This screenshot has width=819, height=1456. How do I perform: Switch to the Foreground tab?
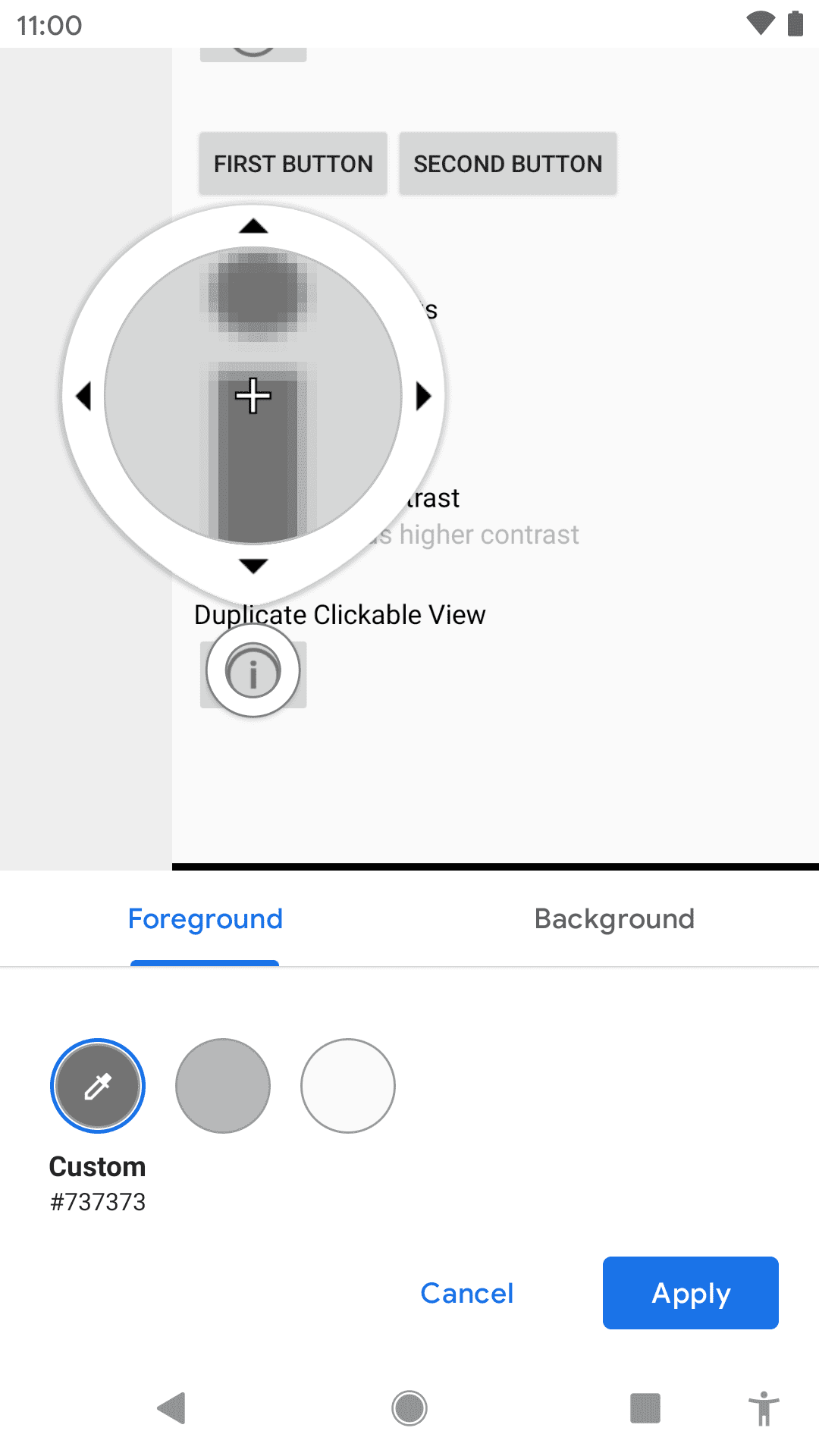205,919
